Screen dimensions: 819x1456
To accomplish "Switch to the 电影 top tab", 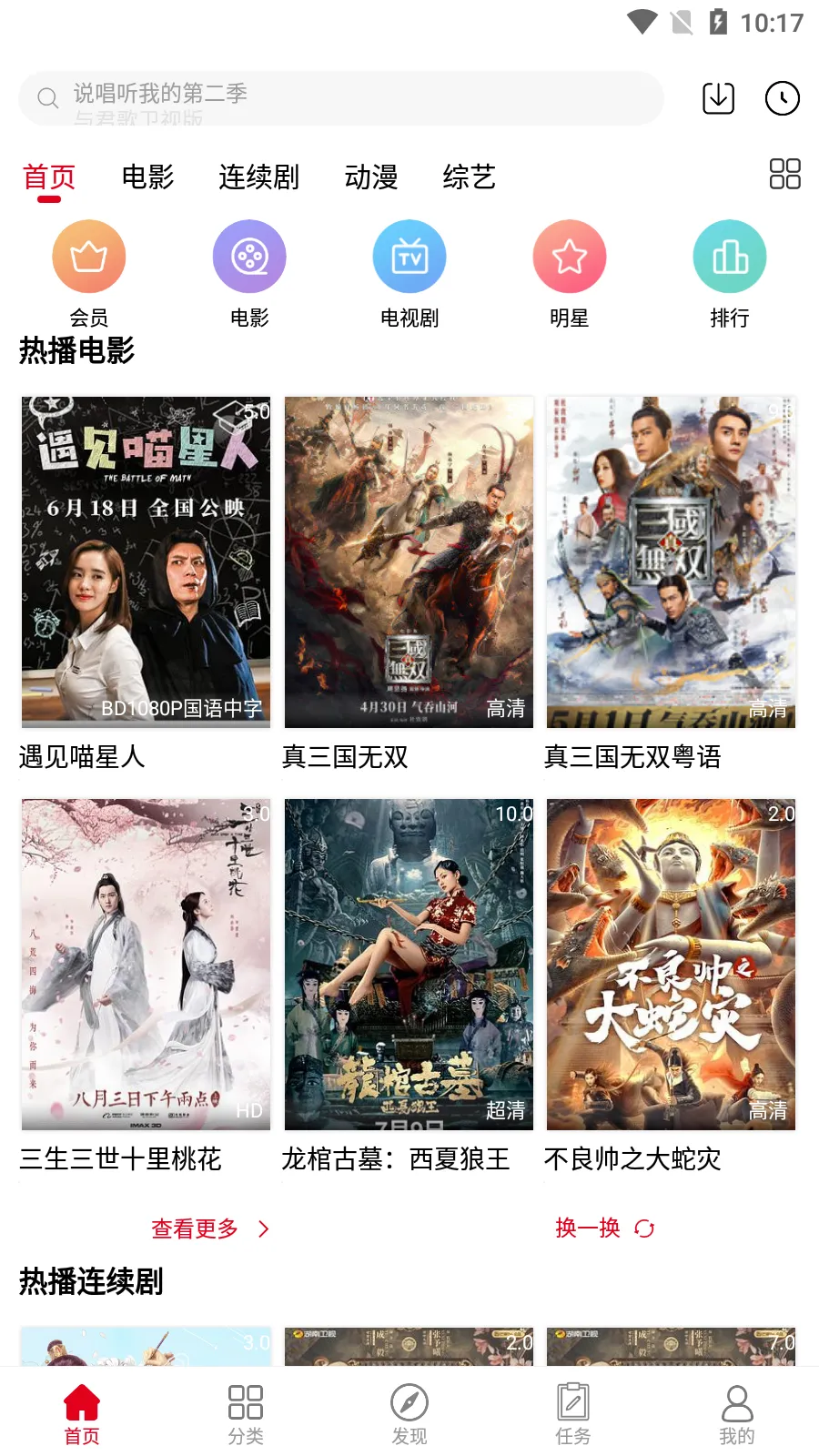I will [x=147, y=177].
